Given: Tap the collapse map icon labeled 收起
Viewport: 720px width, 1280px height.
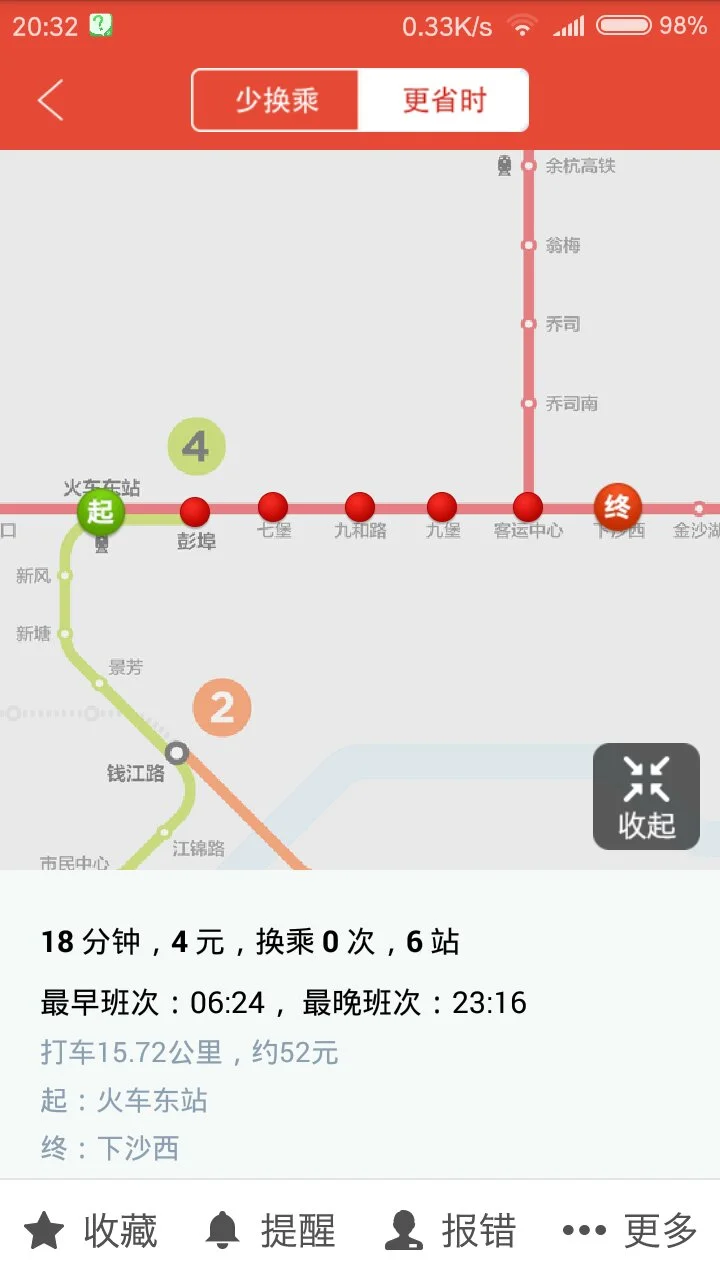Looking at the screenshot, I should point(646,795).
